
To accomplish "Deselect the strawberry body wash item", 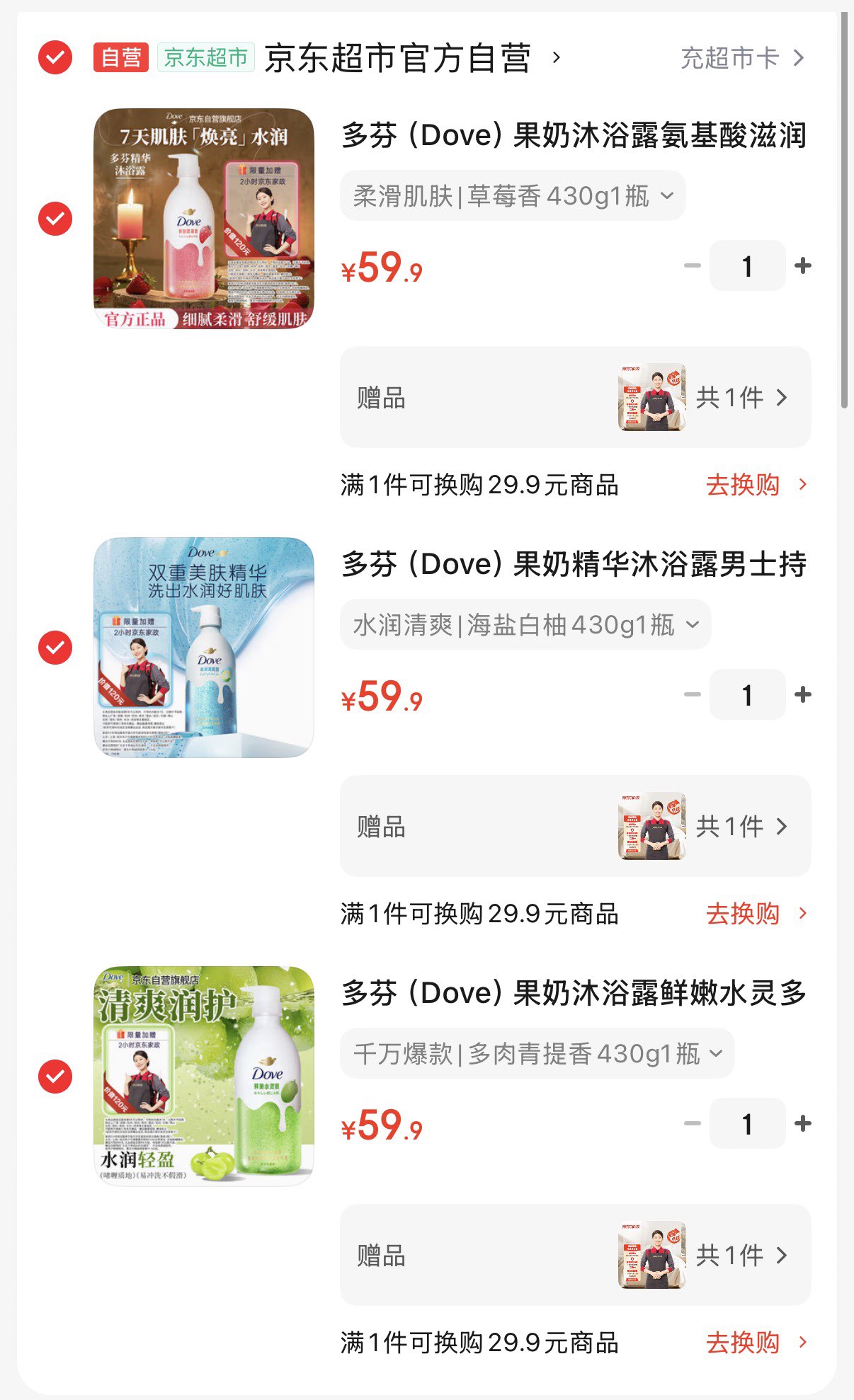I will [x=55, y=217].
